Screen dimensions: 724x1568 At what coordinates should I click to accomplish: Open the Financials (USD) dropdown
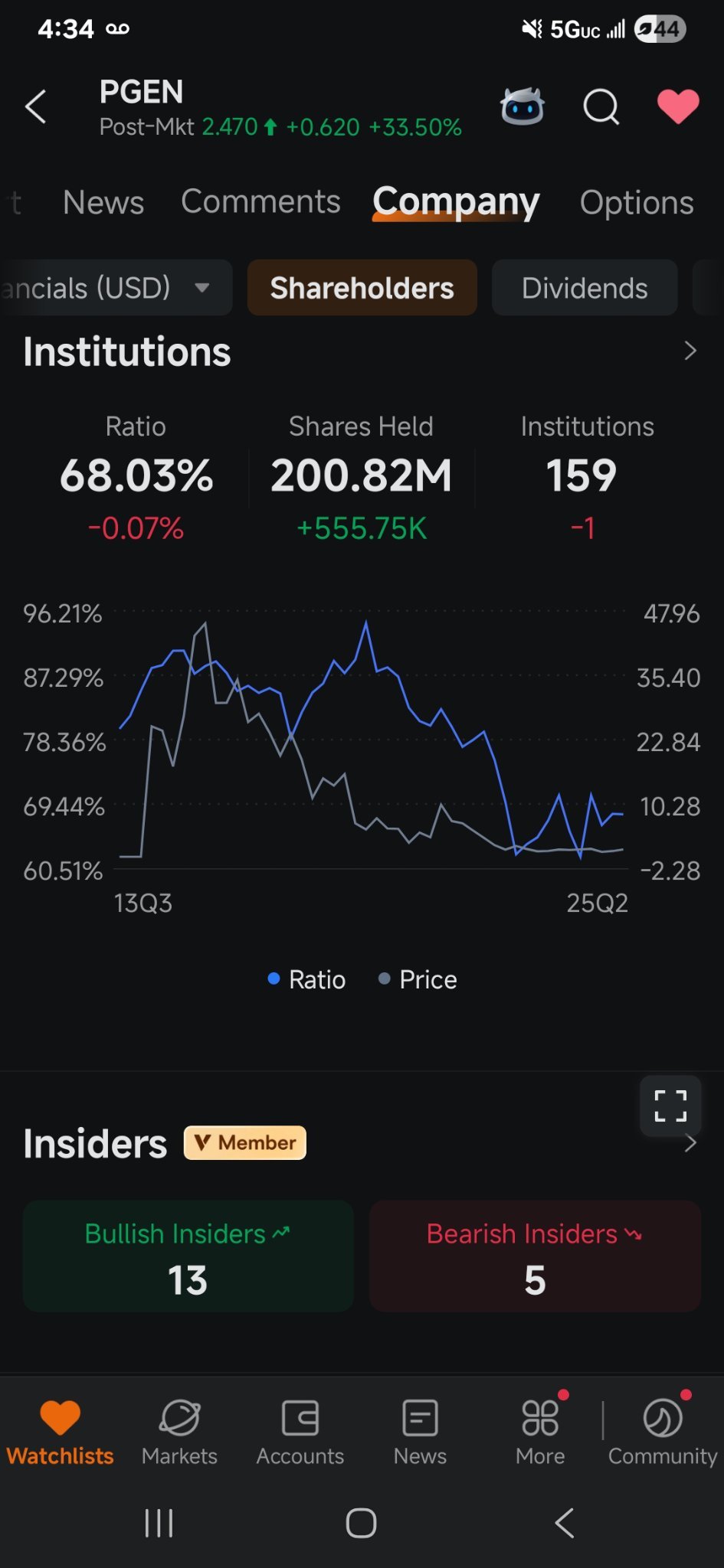click(x=115, y=288)
